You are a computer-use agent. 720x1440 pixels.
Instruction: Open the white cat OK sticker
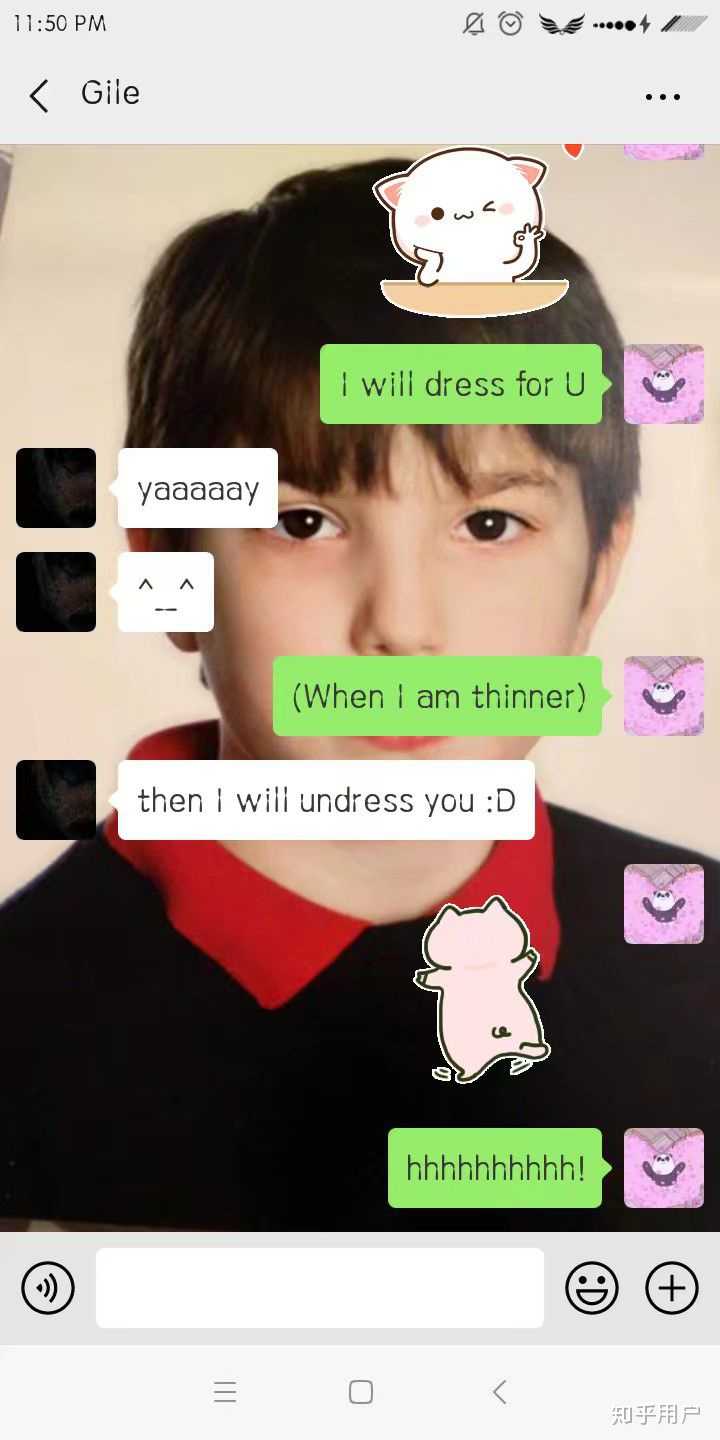pos(470,232)
